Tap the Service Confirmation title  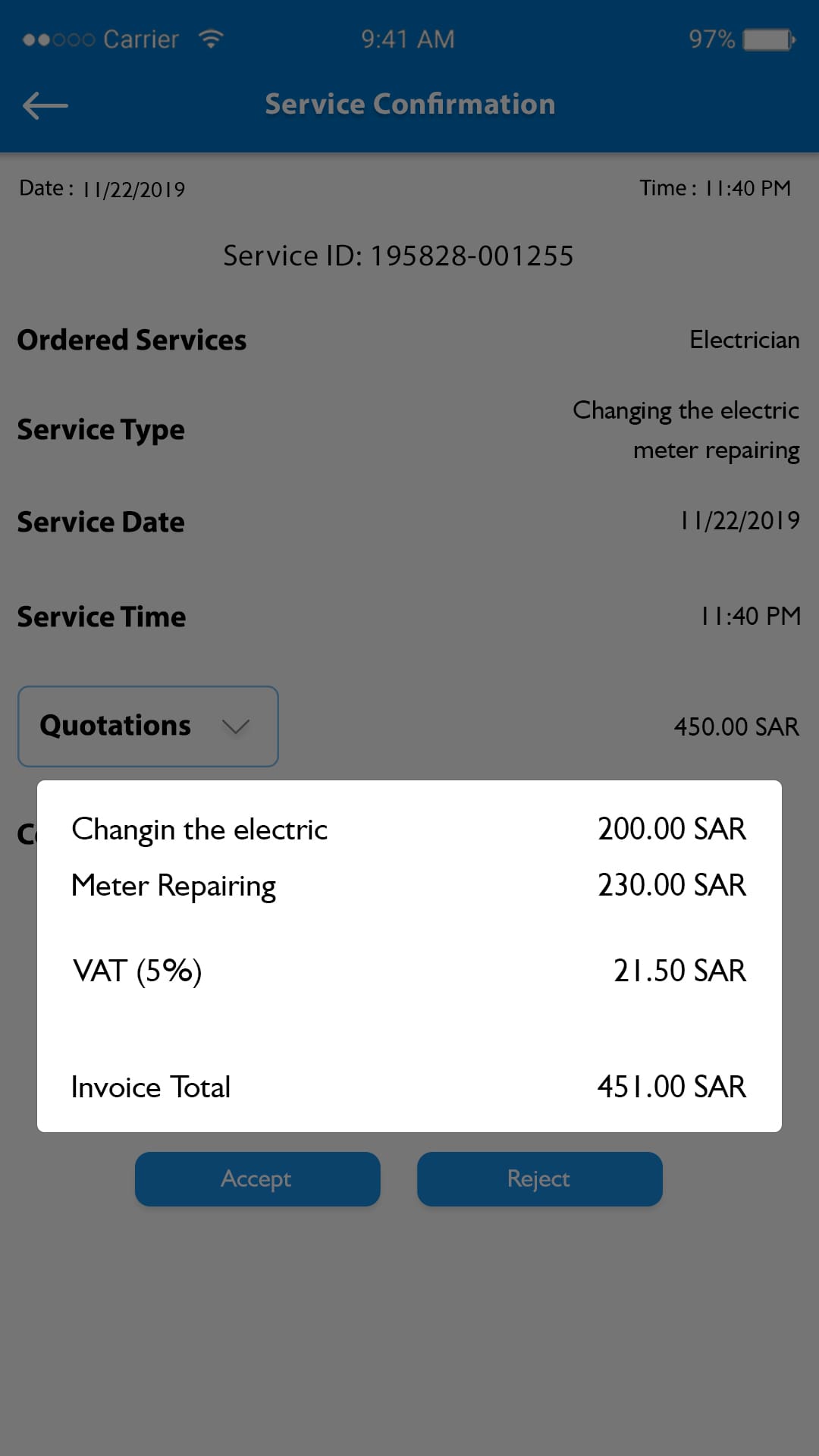(x=409, y=104)
